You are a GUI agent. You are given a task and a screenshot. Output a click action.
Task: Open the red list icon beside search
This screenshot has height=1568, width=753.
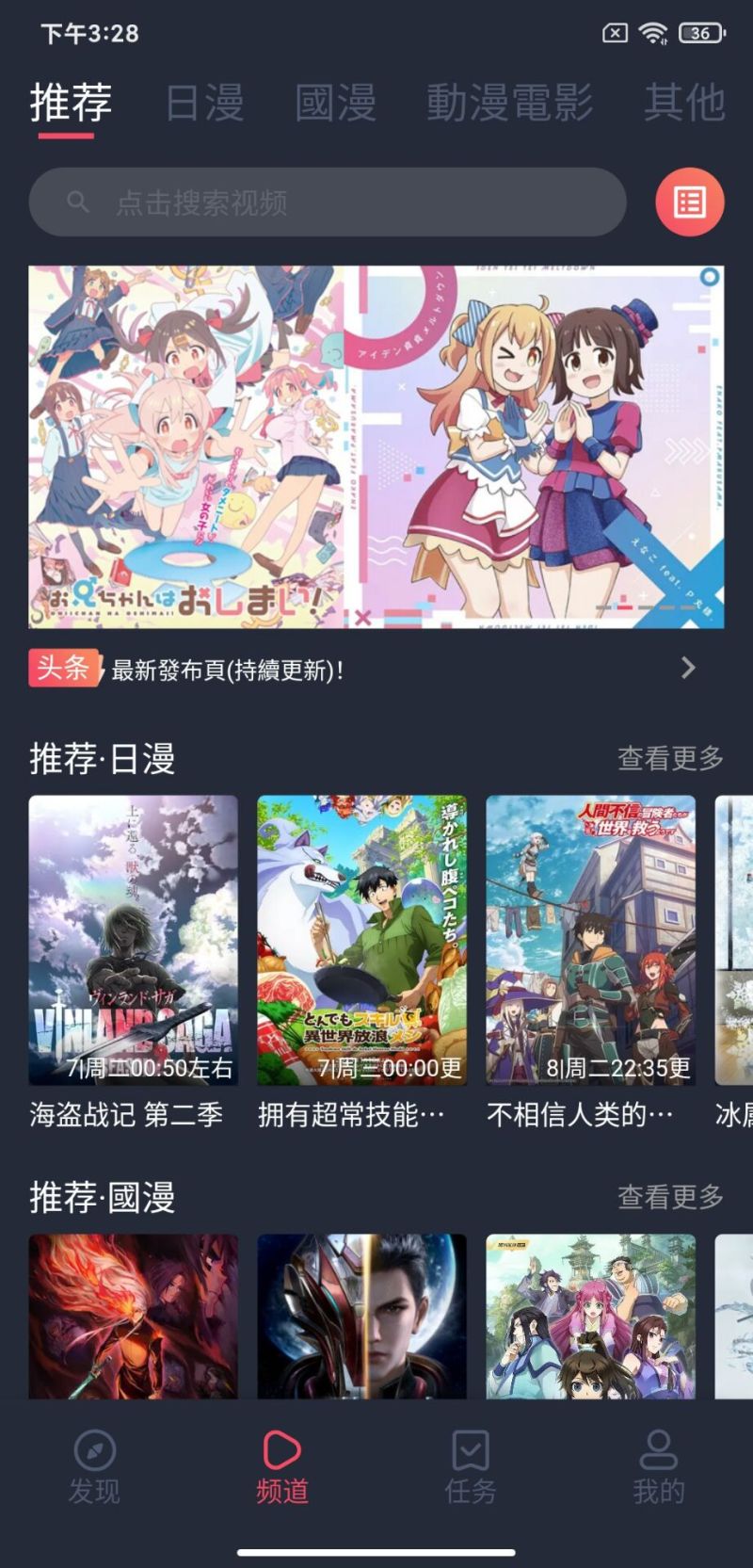[x=689, y=202]
